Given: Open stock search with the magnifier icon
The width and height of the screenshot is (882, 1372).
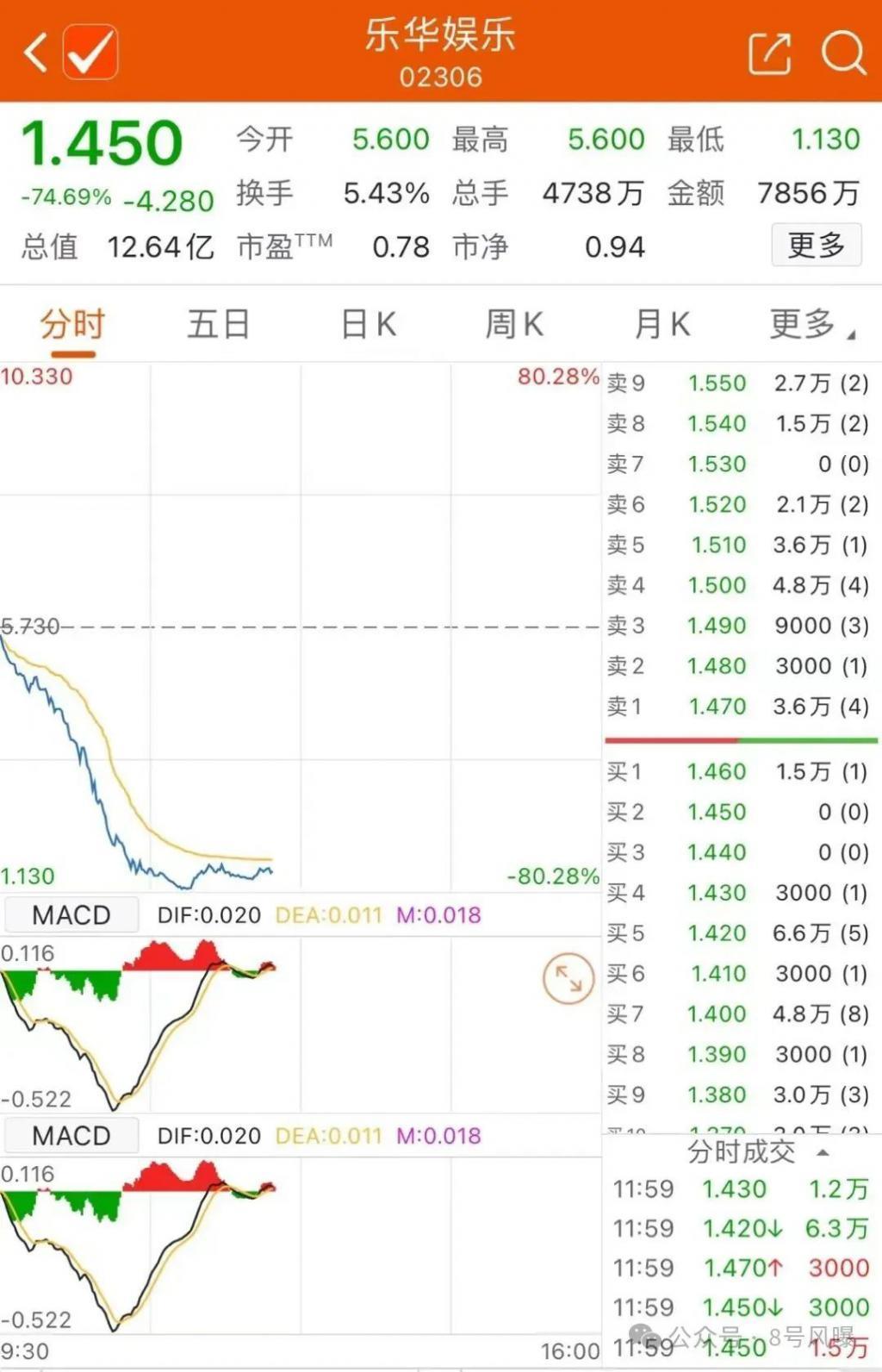Looking at the screenshot, I should [845, 53].
